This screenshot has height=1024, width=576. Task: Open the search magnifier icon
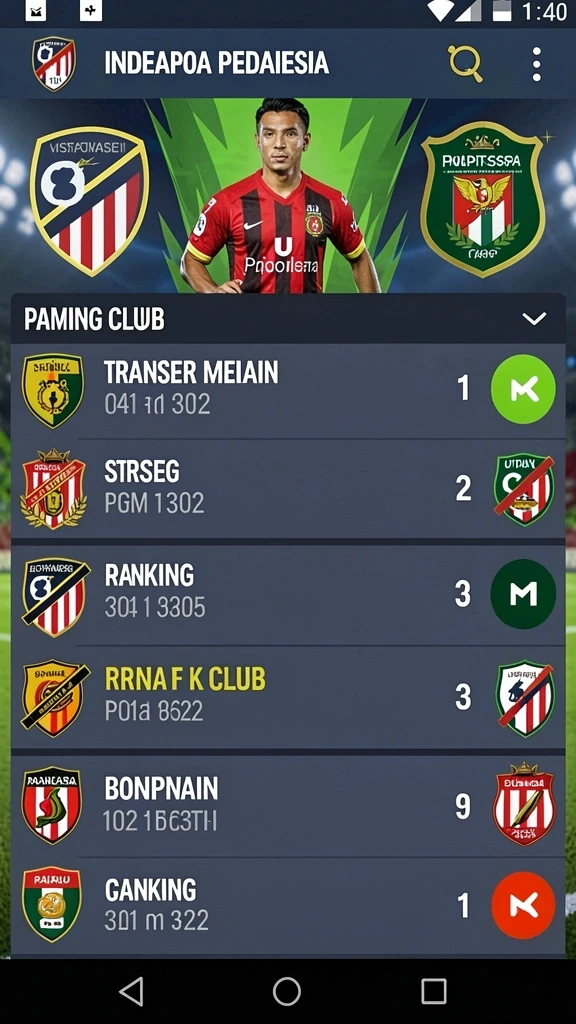tap(465, 63)
